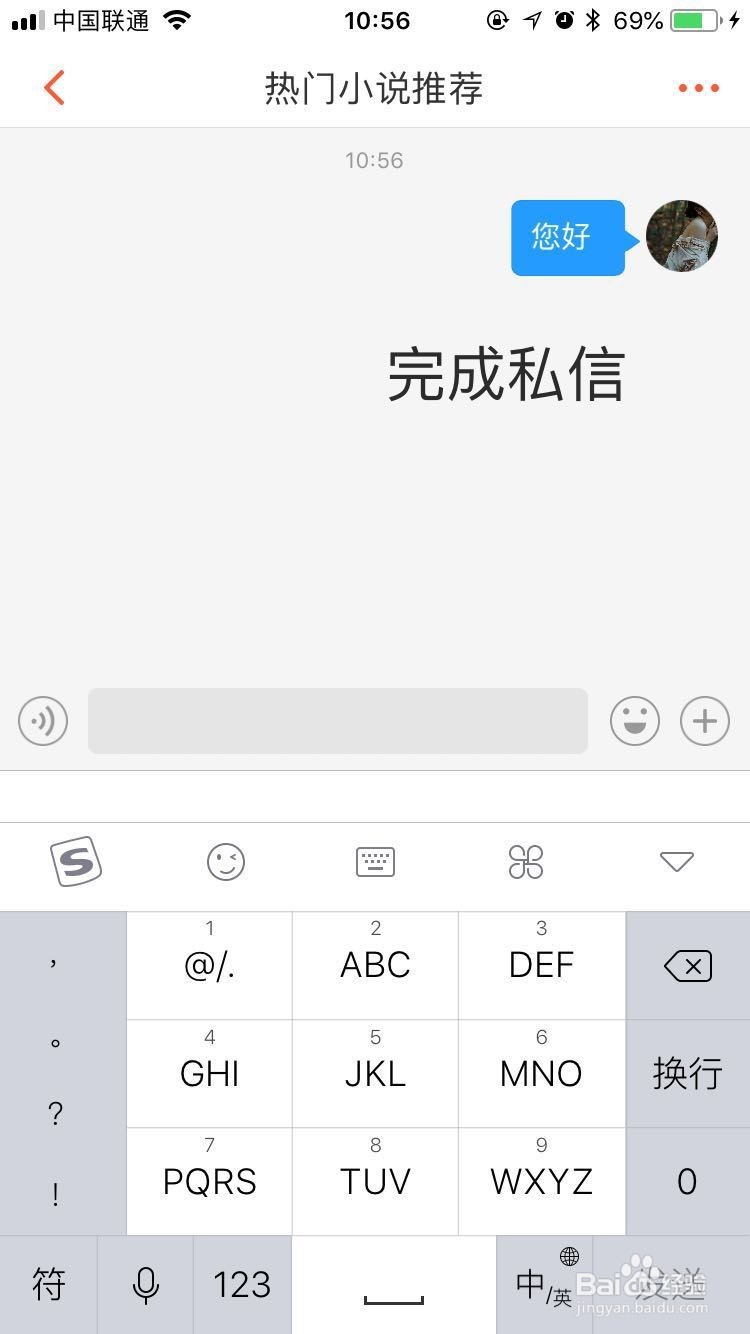
Task: Click the message input field
Action: [x=337, y=720]
